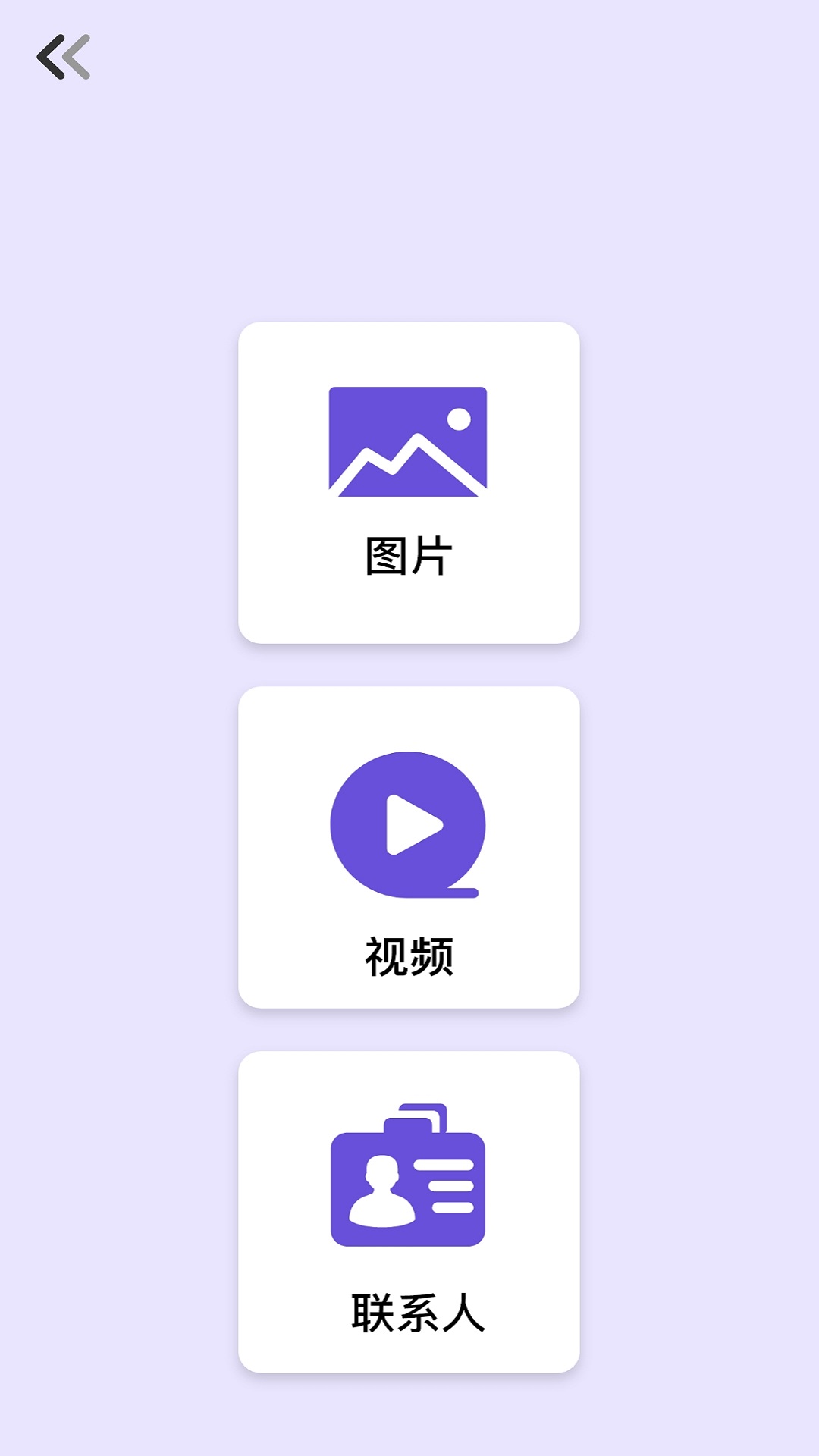Click the 图片 label text
This screenshot has width=819, height=1456.
click(x=409, y=555)
